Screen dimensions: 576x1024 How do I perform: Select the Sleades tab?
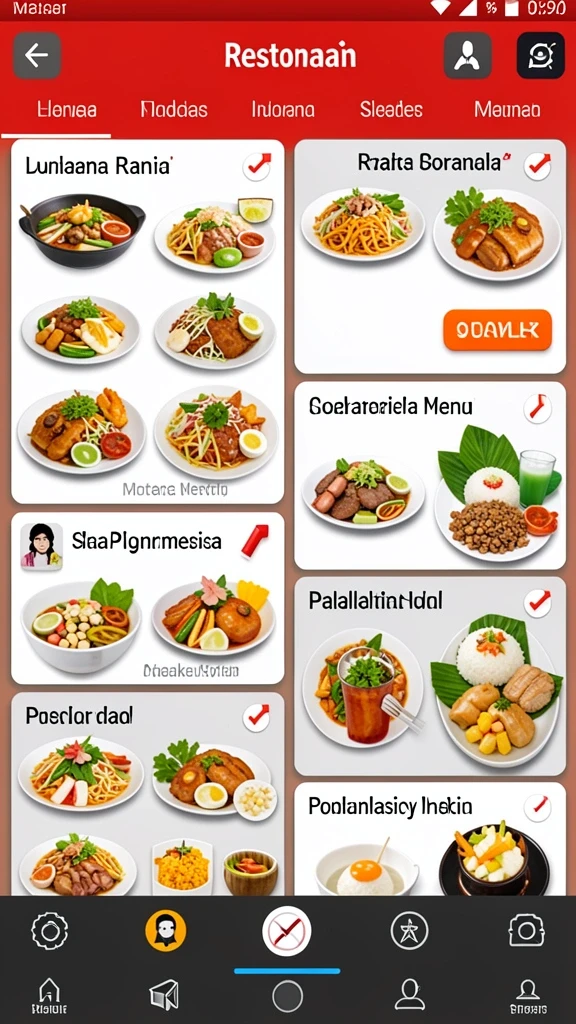[391, 109]
